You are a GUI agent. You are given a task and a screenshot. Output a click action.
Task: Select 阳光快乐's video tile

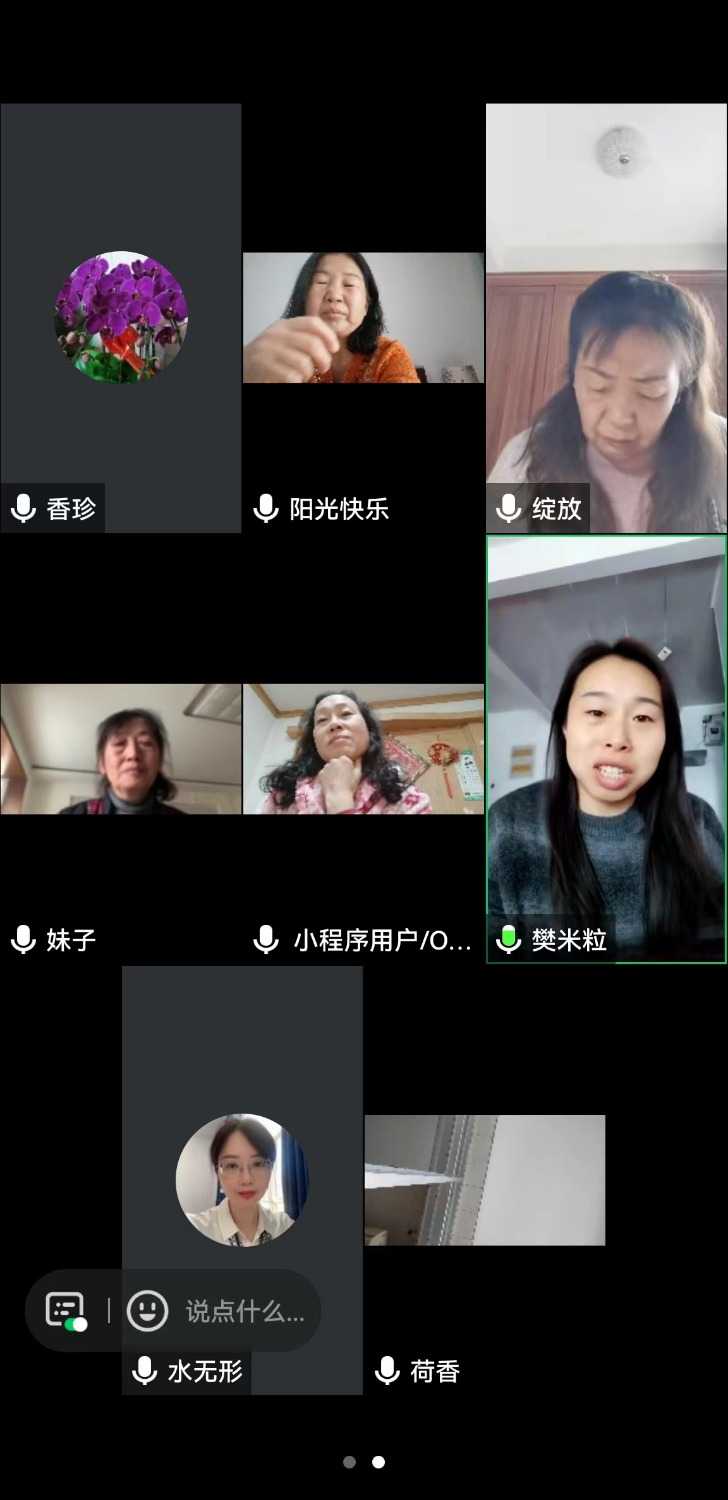363,318
